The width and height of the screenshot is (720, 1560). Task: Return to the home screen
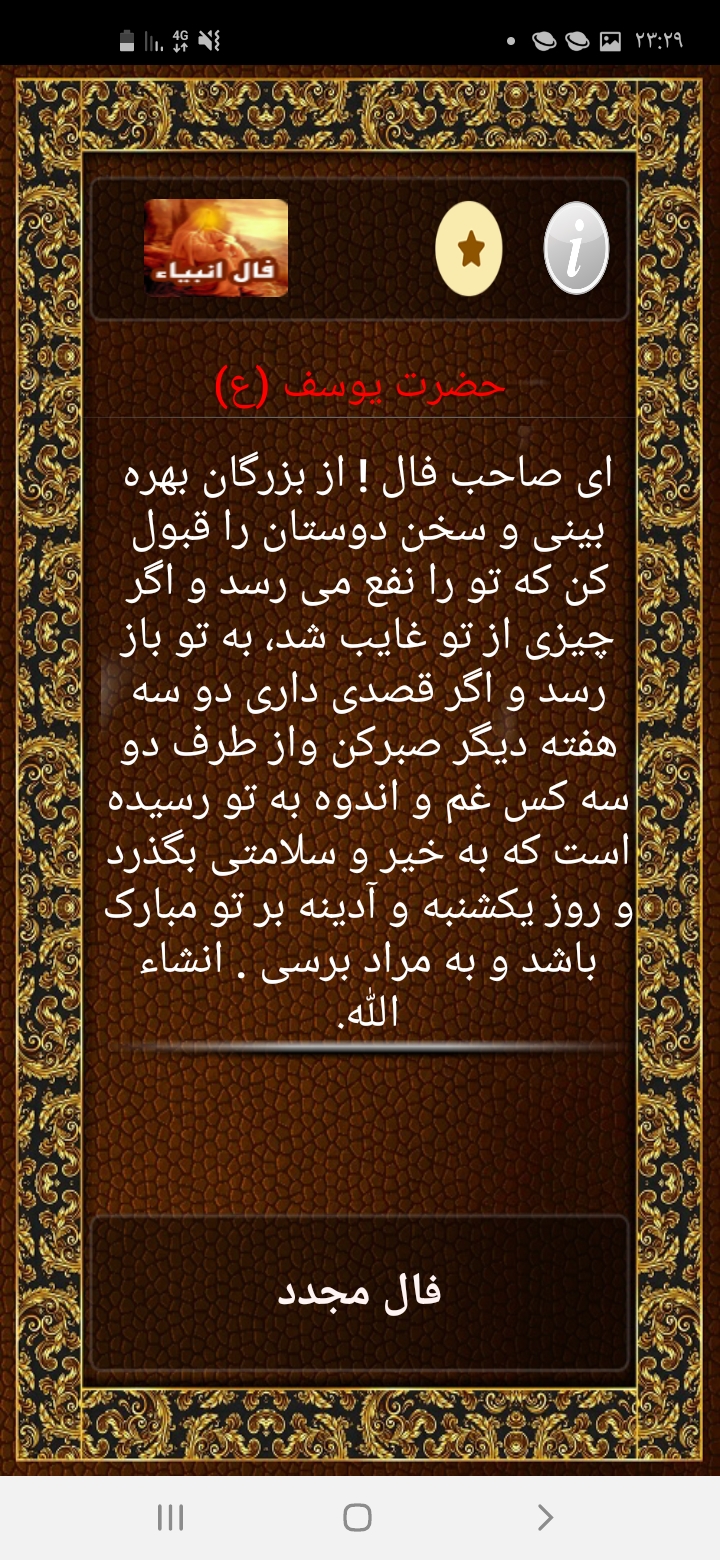[358, 1518]
